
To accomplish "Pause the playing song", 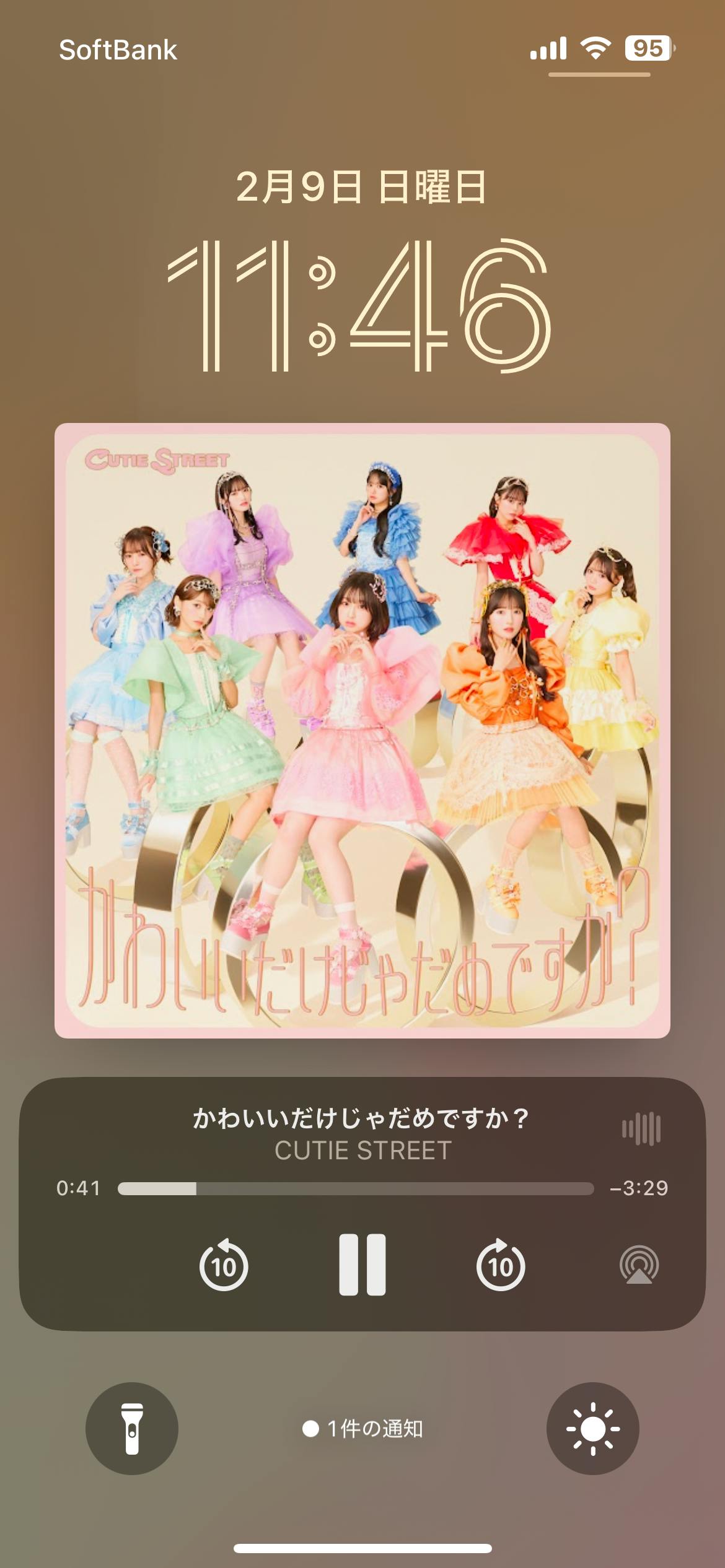I will coord(362,1265).
